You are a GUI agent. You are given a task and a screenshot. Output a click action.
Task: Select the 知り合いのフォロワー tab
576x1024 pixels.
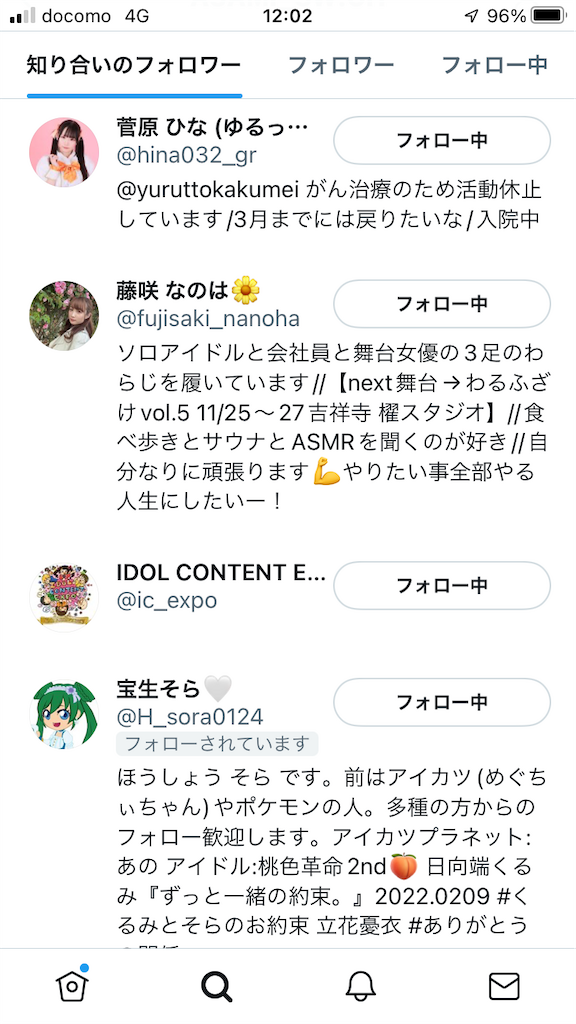pyautogui.click(x=134, y=65)
